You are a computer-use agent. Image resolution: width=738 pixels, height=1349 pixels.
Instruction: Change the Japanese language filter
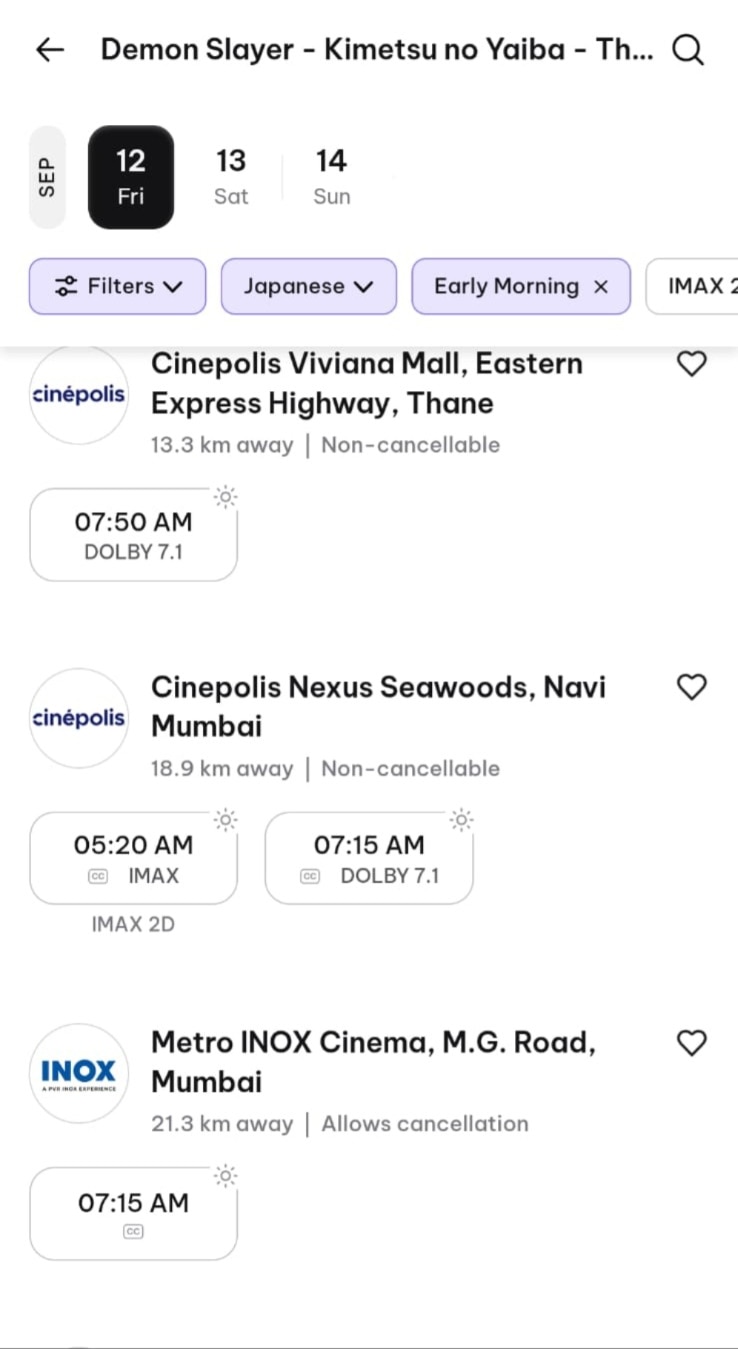coord(309,286)
